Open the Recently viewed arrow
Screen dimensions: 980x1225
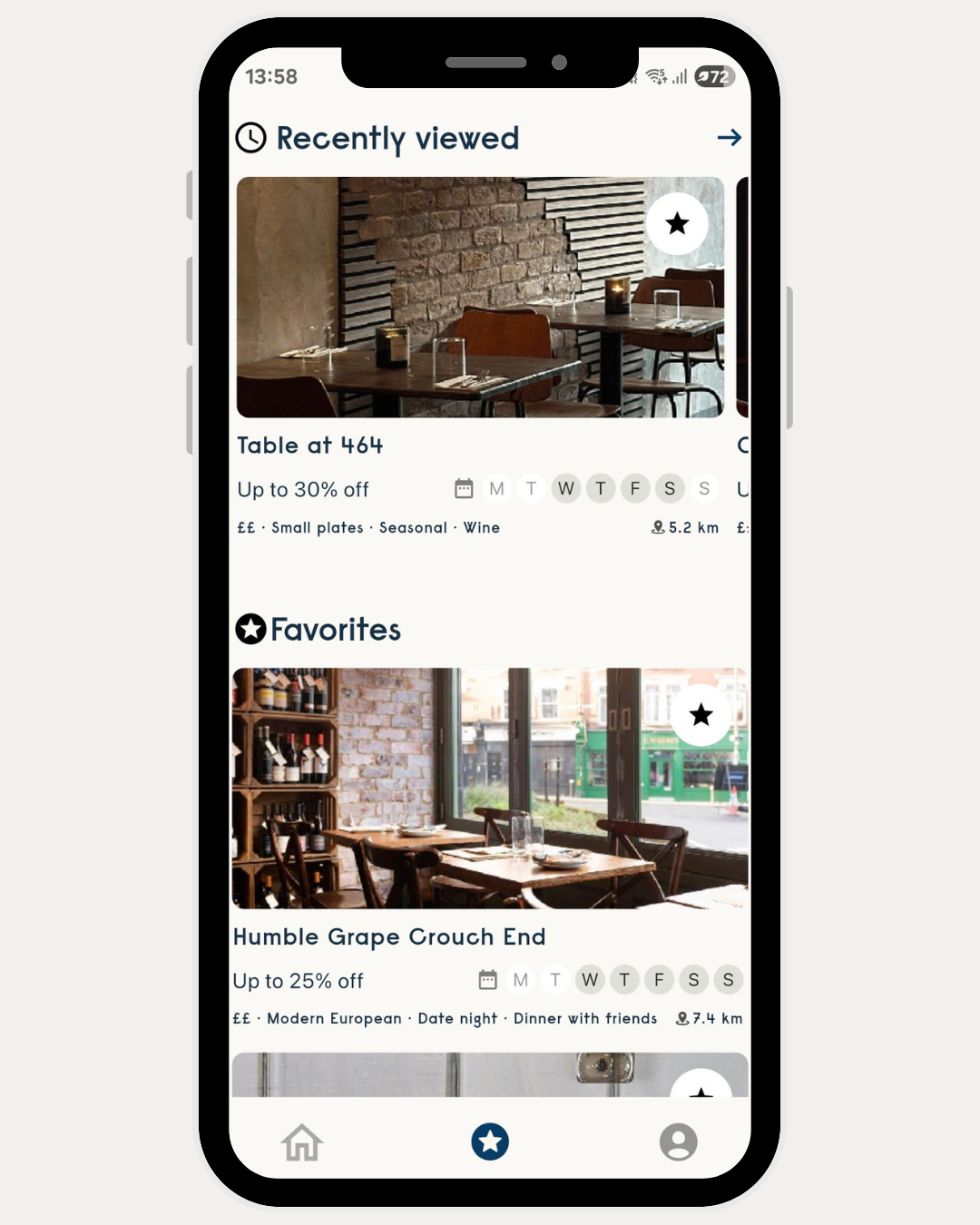click(729, 138)
